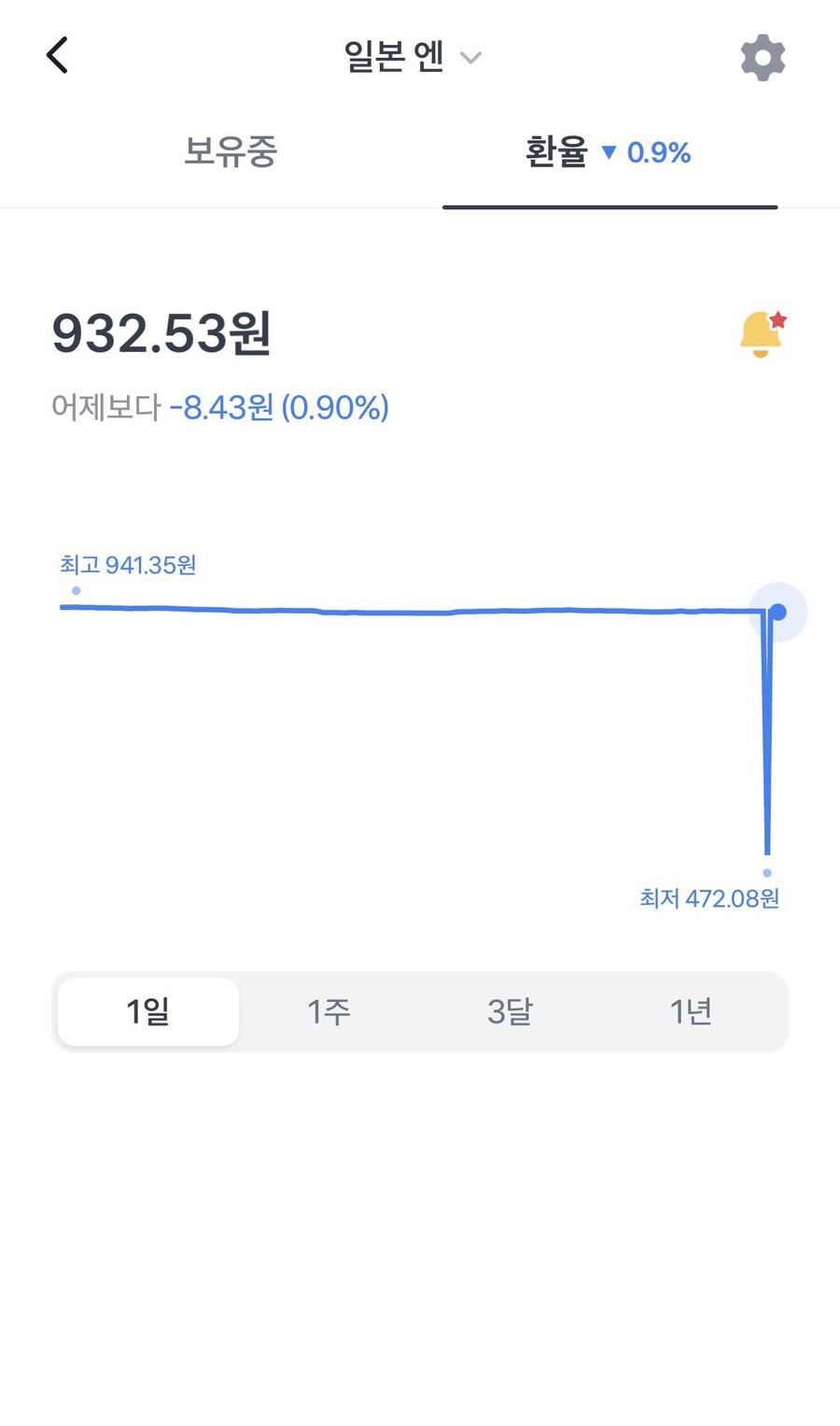Open the 일본 엔 currency dropdown
The height and width of the screenshot is (1426, 840).
[413, 57]
